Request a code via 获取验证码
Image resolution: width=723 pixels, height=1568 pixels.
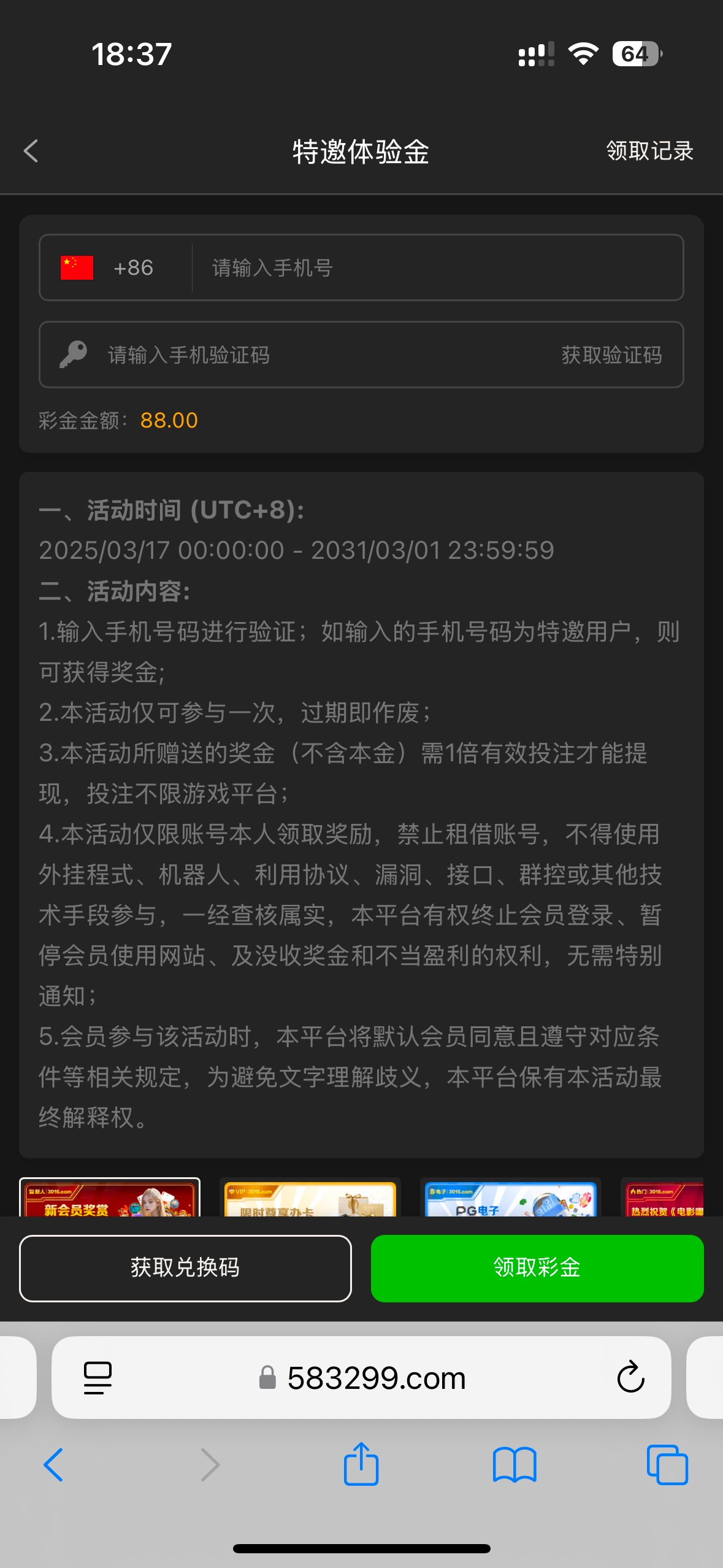[x=611, y=355]
